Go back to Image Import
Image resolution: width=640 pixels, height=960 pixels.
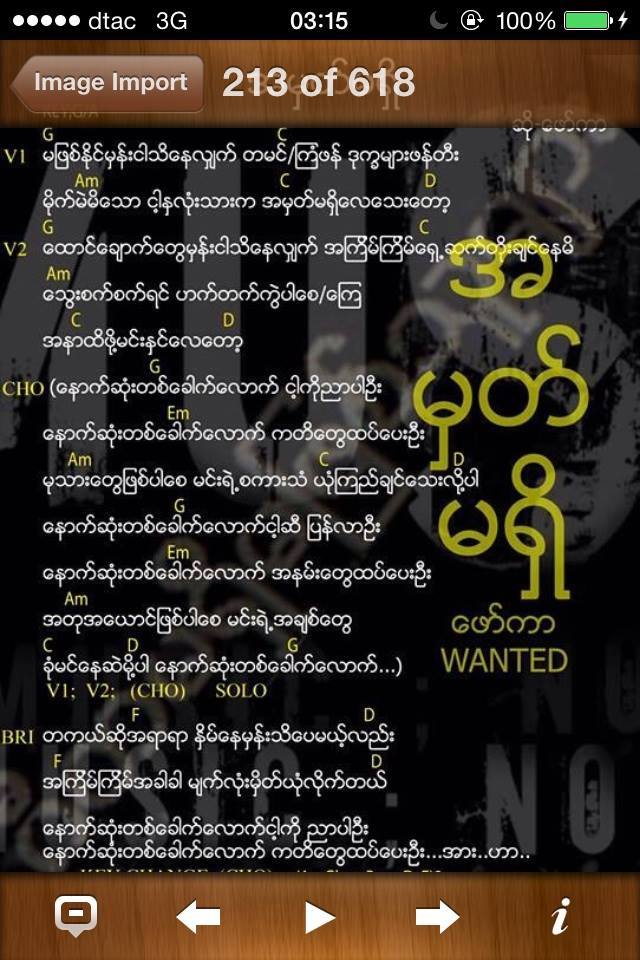click(x=107, y=83)
